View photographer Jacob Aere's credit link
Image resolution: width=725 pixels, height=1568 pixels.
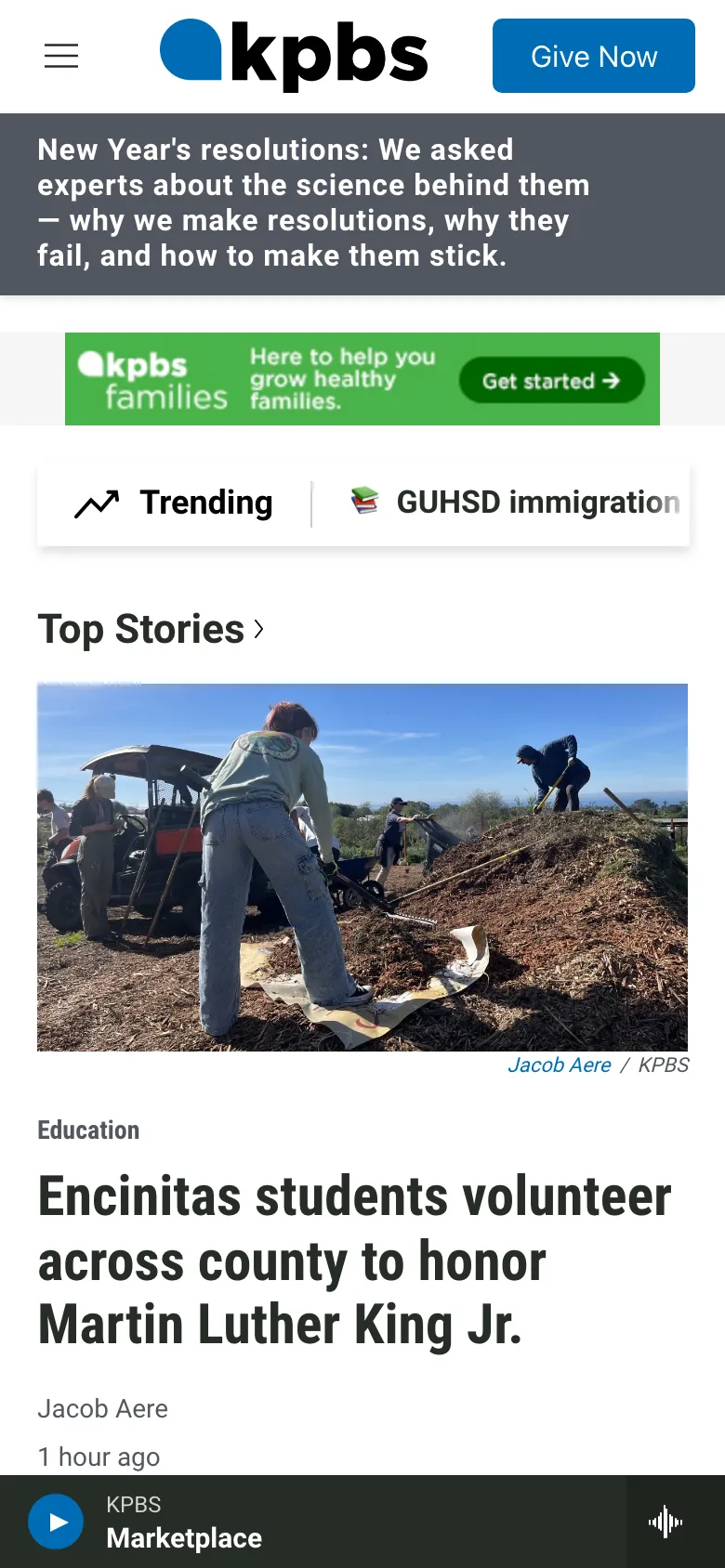point(559,1065)
